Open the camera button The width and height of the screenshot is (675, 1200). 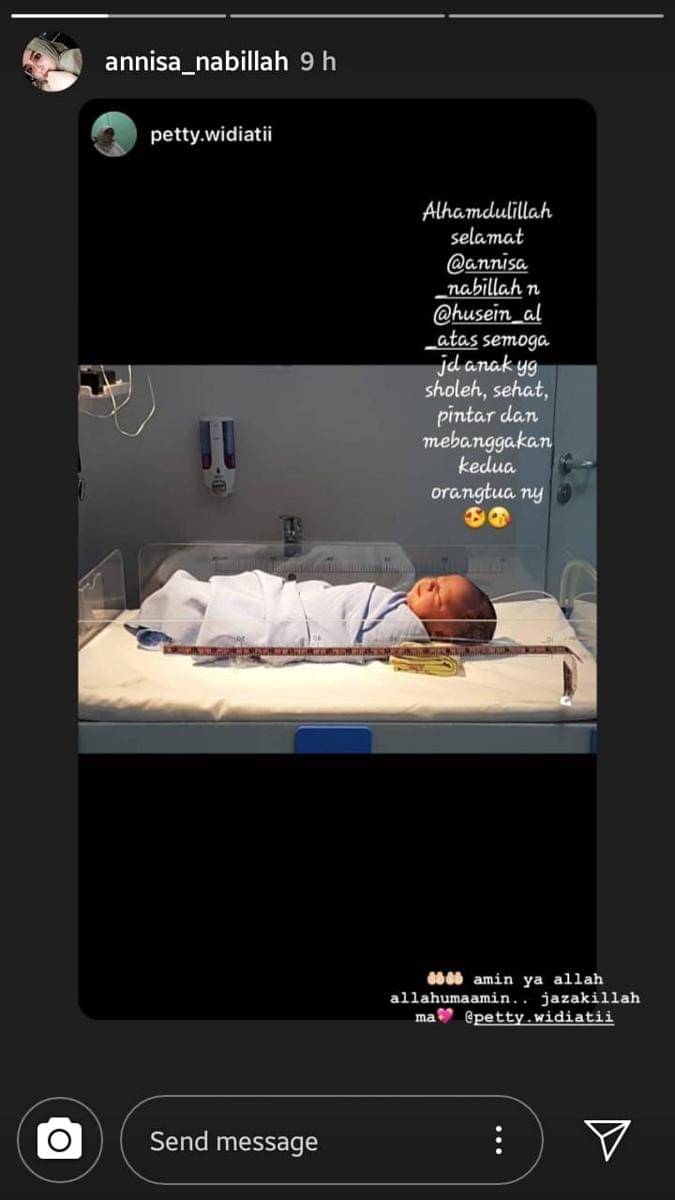[x=59, y=1140]
